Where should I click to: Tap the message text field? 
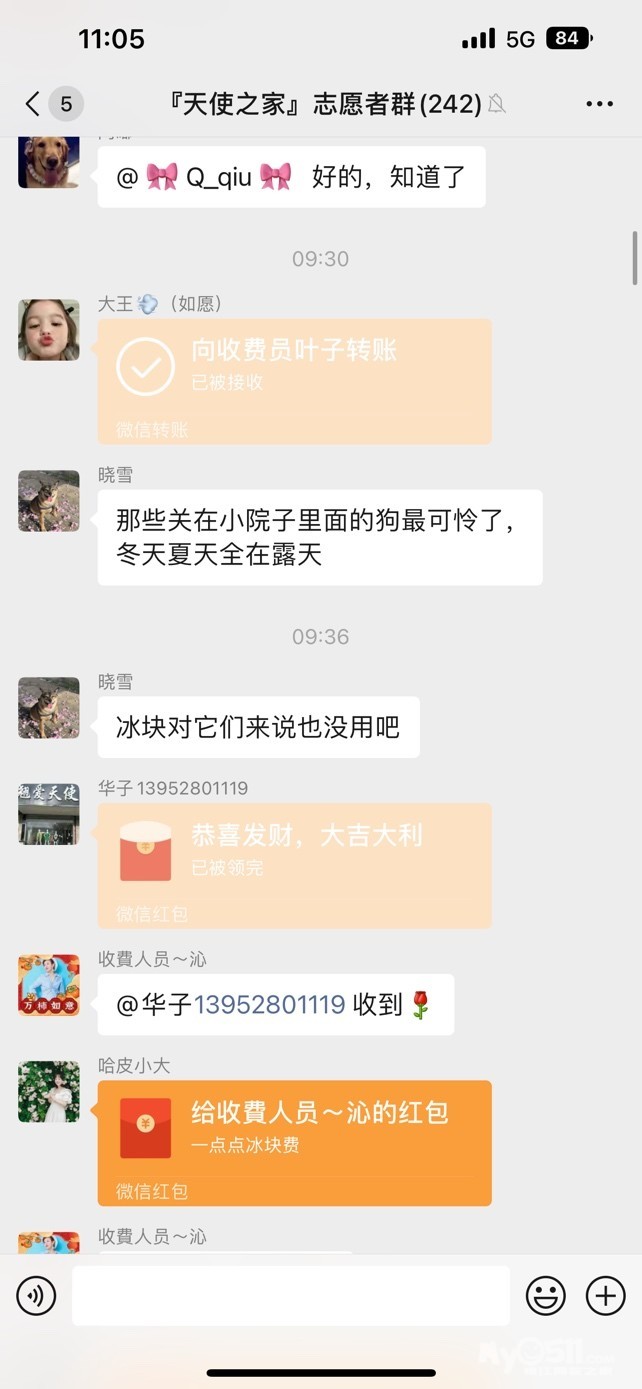pyautogui.click(x=291, y=1296)
